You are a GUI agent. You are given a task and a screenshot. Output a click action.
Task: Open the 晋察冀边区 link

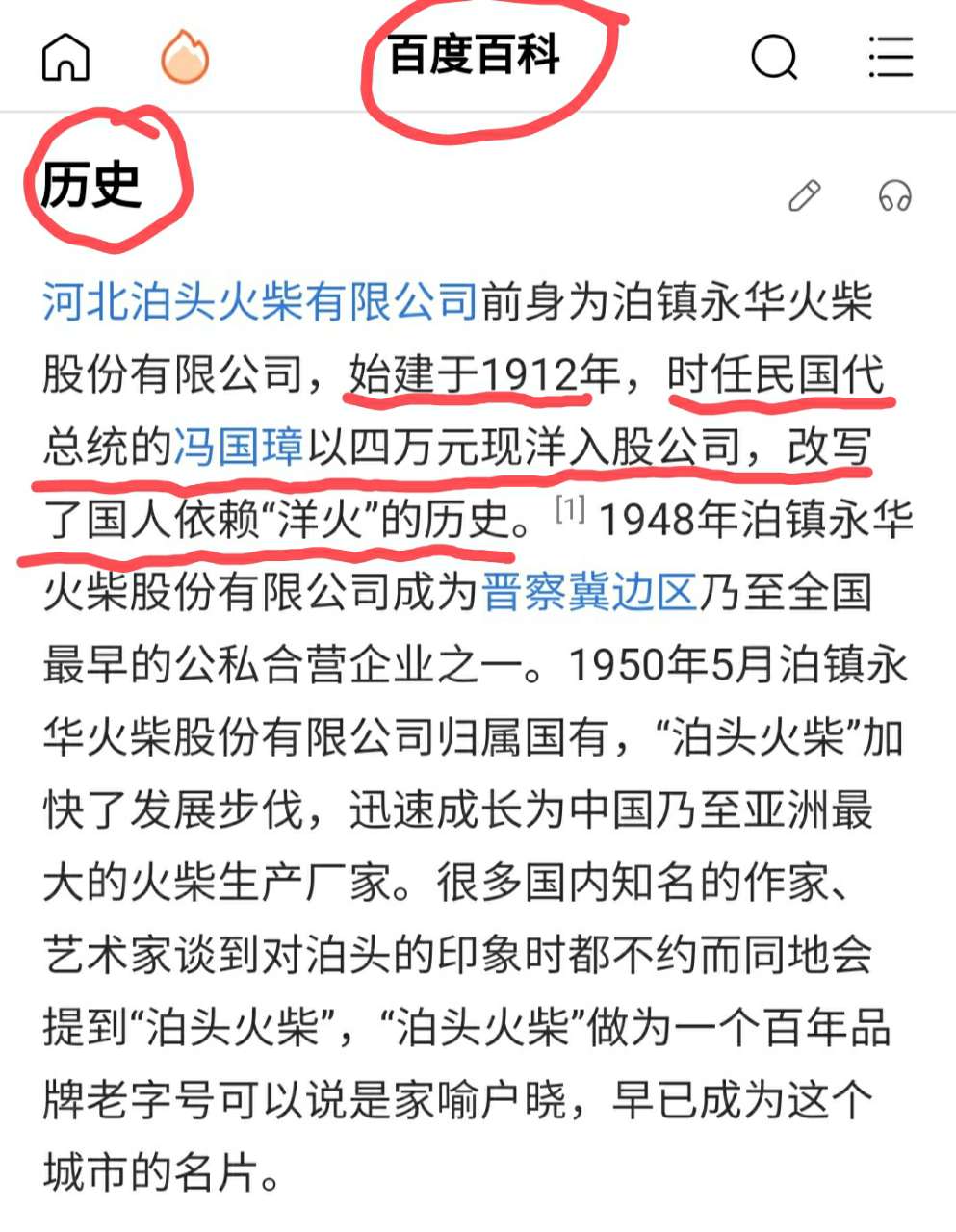(x=588, y=592)
